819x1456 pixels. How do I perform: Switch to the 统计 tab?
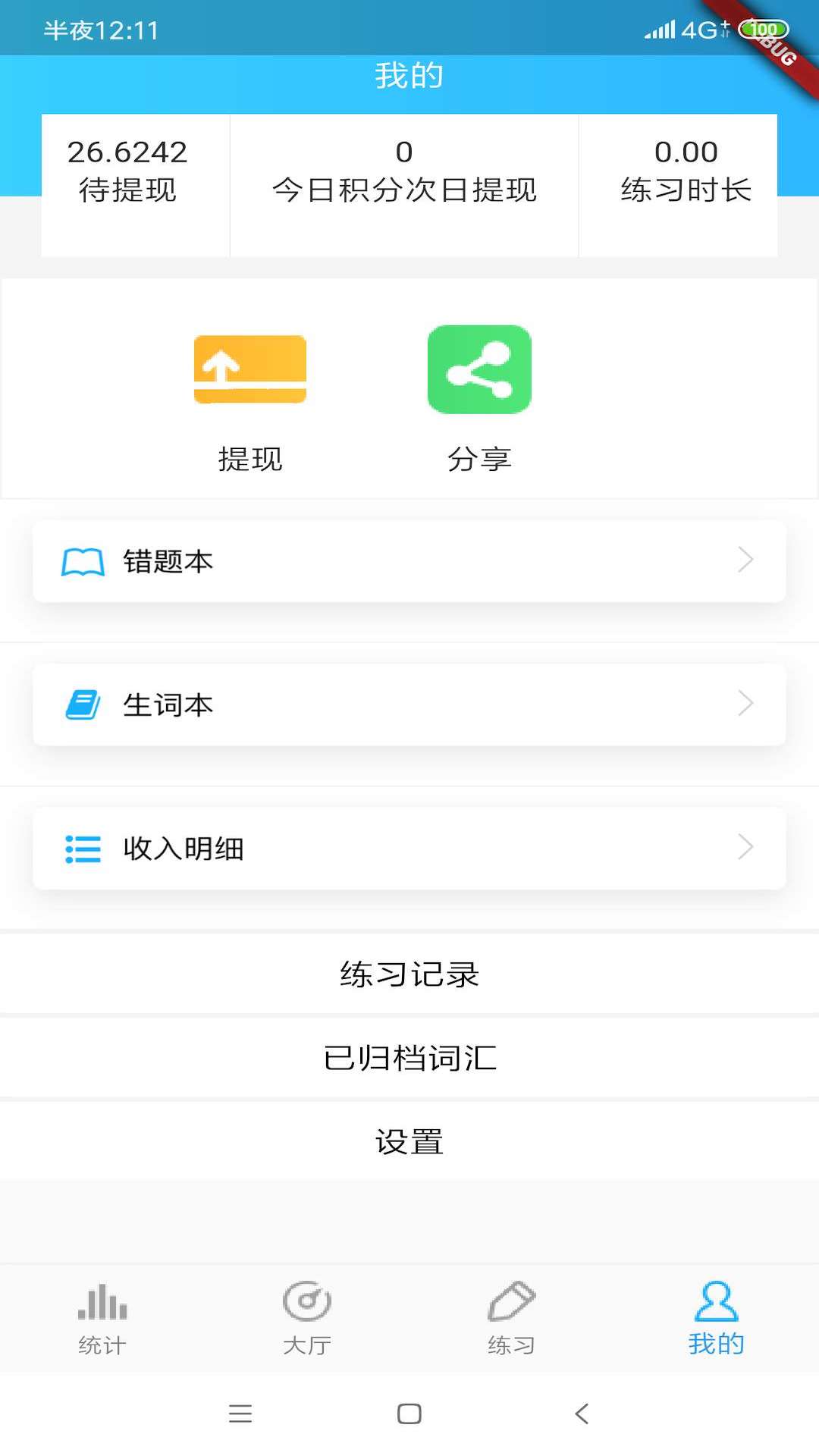coord(101,1319)
